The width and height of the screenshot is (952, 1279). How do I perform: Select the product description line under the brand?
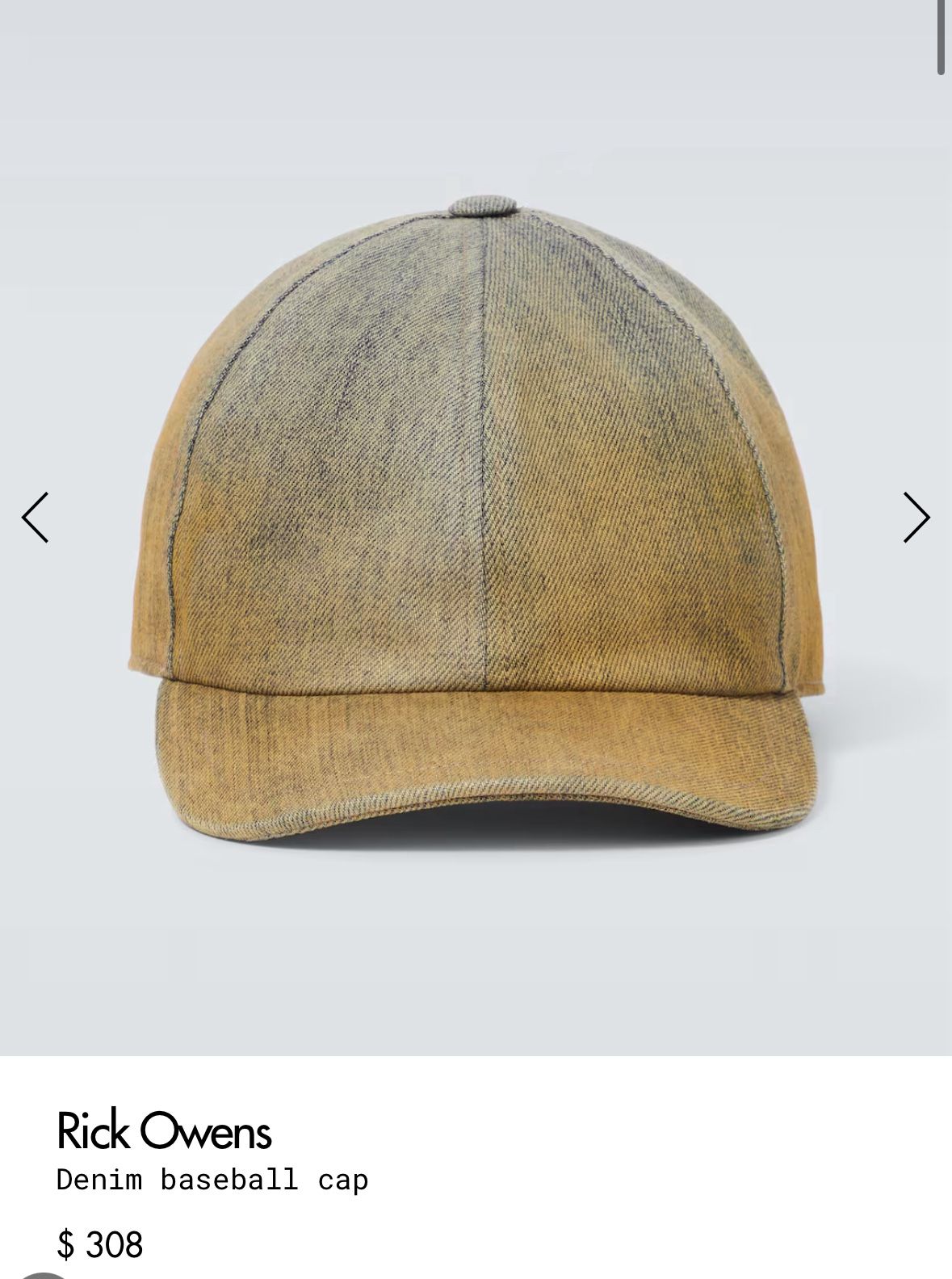pyautogui.click(x=213, y=1179)
